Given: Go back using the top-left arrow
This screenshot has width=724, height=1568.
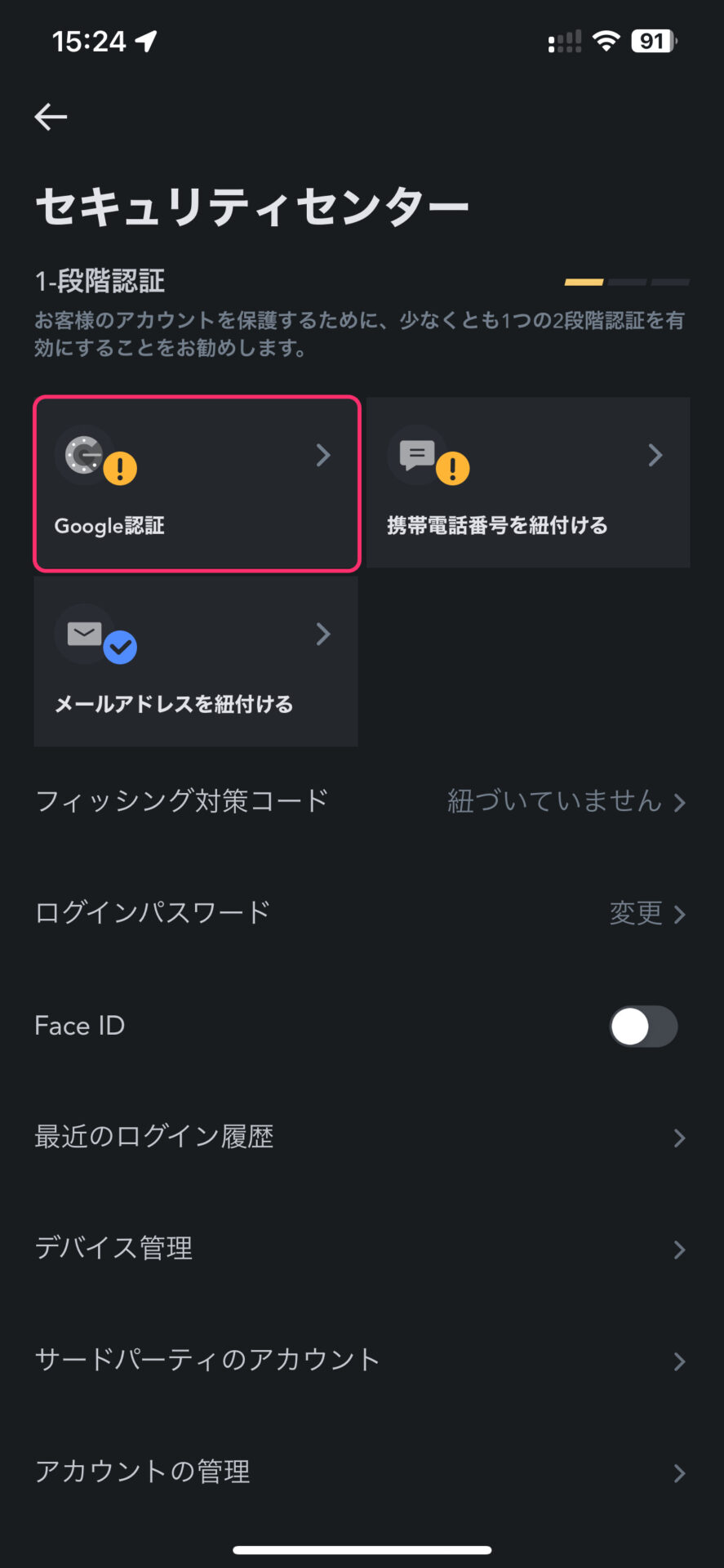Looking at the screenshot, I should 51,117.
